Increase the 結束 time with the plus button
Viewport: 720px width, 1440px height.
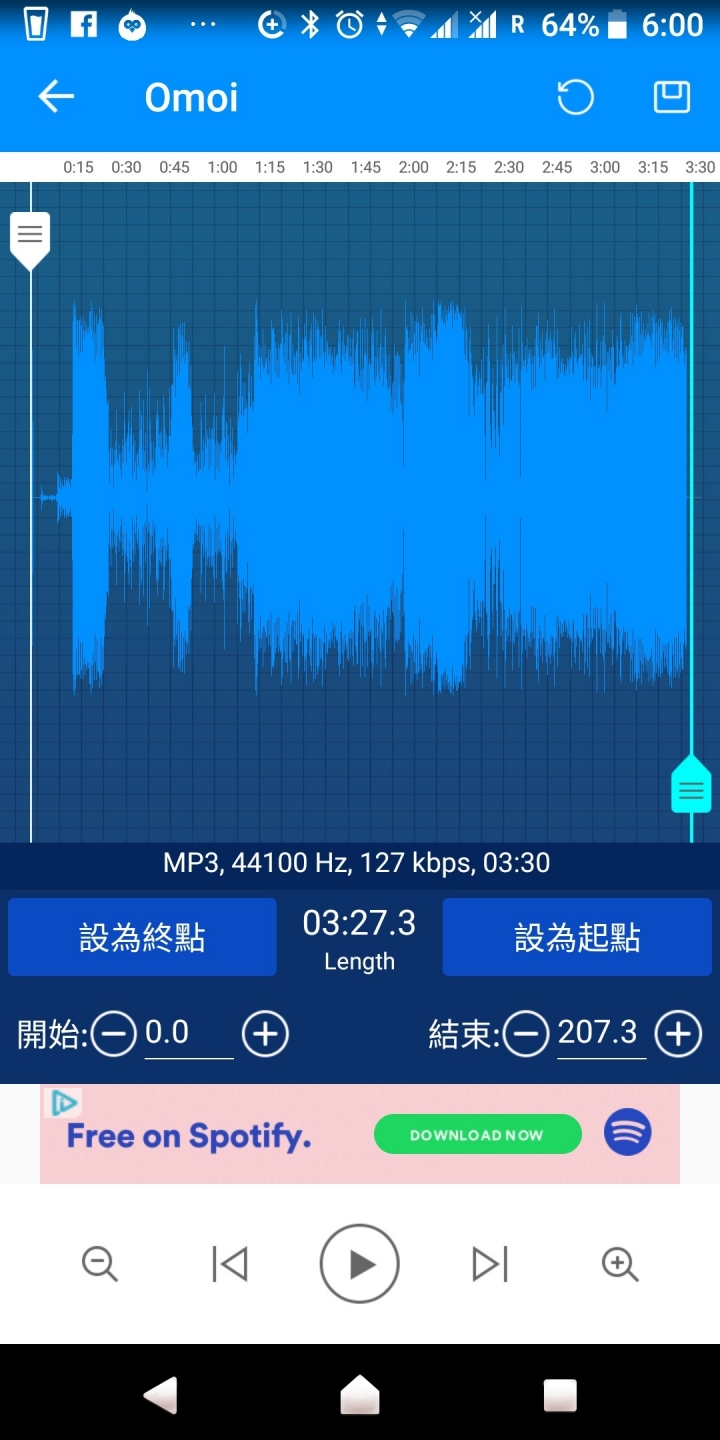coord(678,1034)
